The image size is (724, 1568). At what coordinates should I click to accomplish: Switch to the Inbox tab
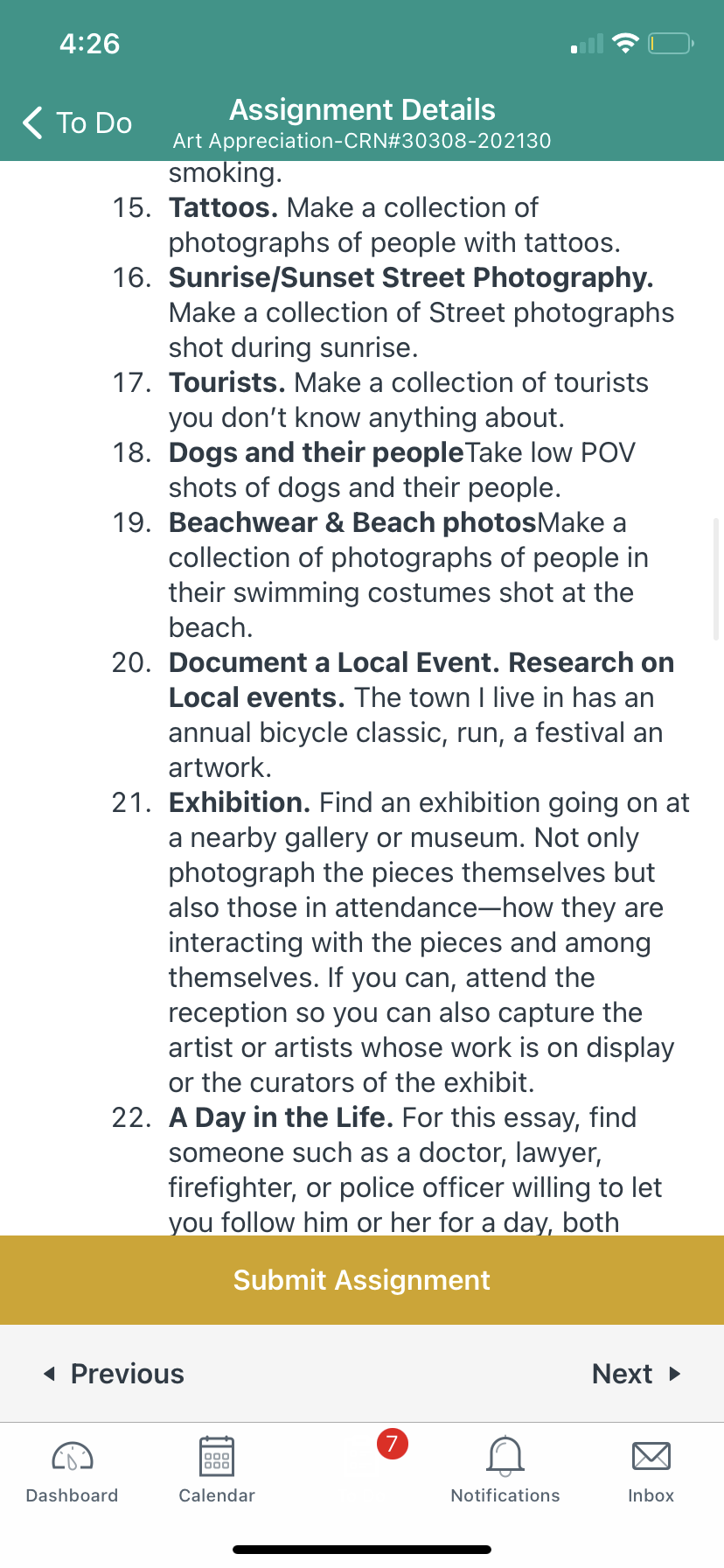pos(651,1470)
